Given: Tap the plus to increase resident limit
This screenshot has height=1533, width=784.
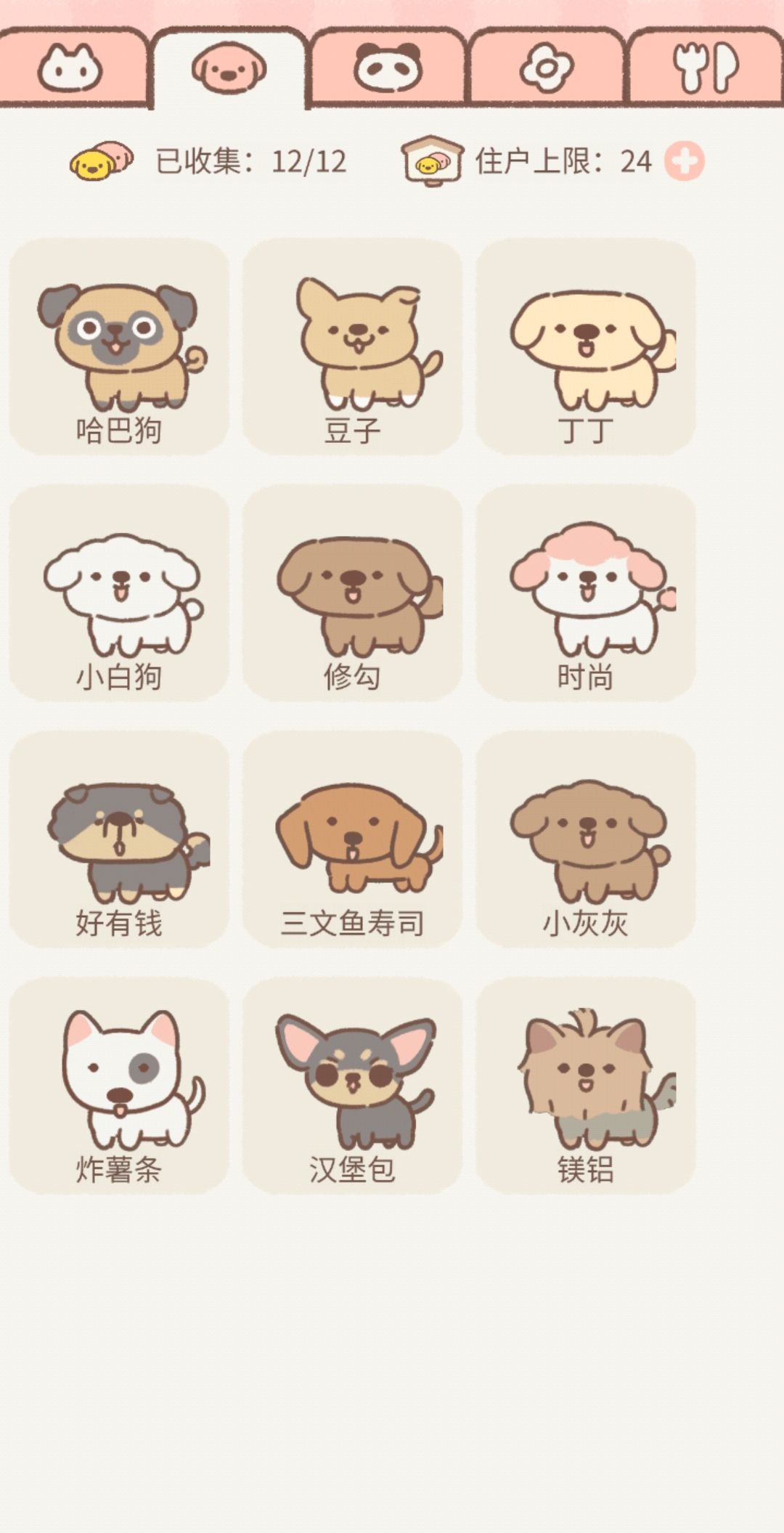Looking at the screenshot, I should tap(685, 161).
